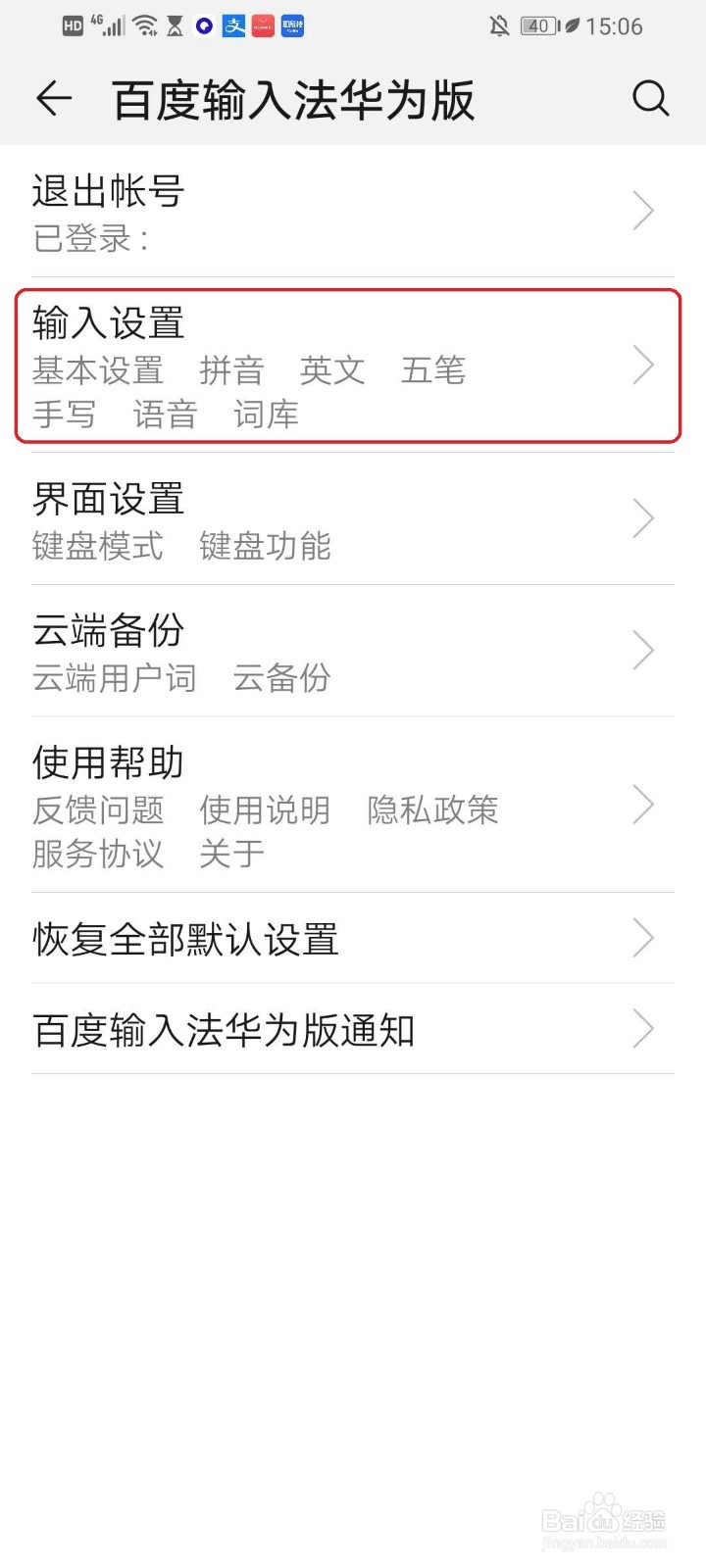The image size is (706, 1568).
Task: Tap the battery indicator showing 40
Action: click(x=538, y=26)
